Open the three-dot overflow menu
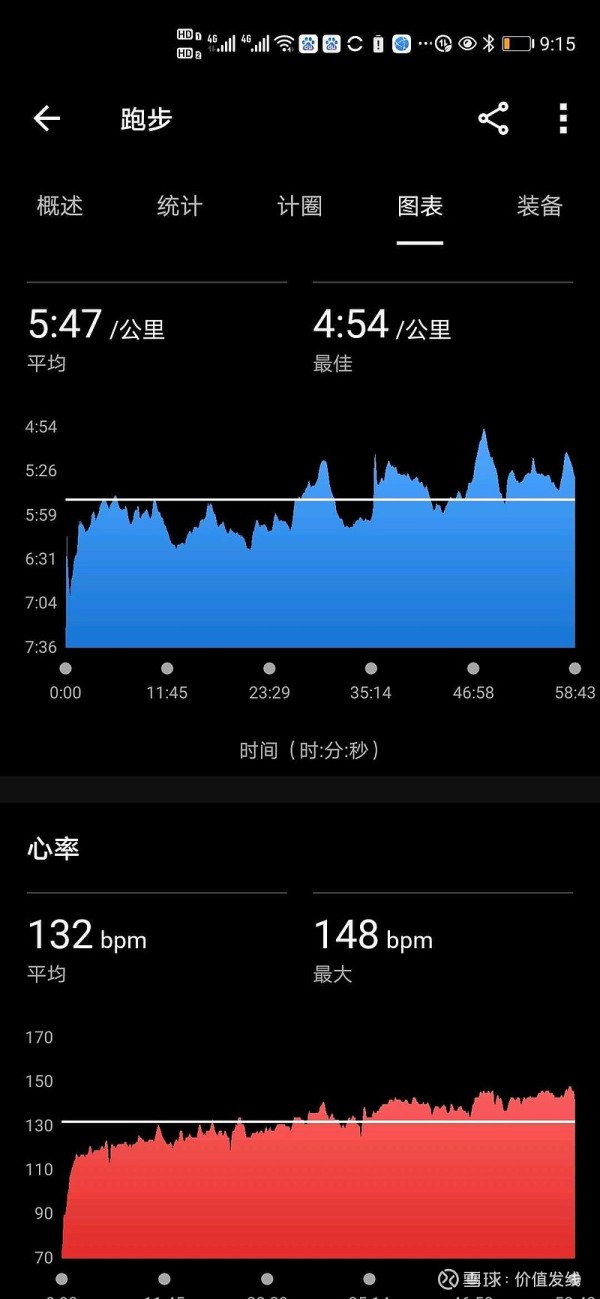This screenshot has height=1299, width=600. [563, 119]
